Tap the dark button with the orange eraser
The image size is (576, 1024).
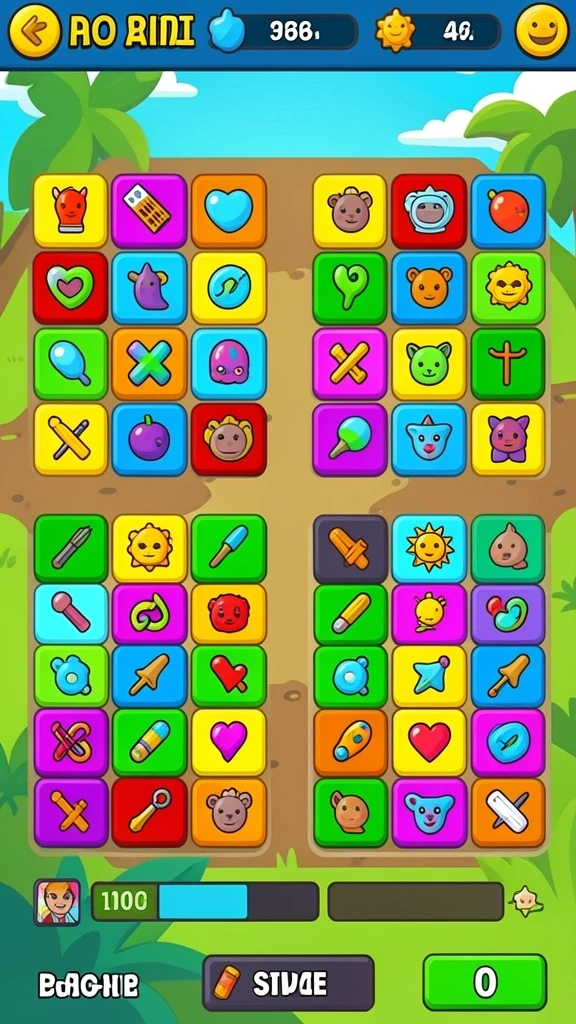coord(288,982)
